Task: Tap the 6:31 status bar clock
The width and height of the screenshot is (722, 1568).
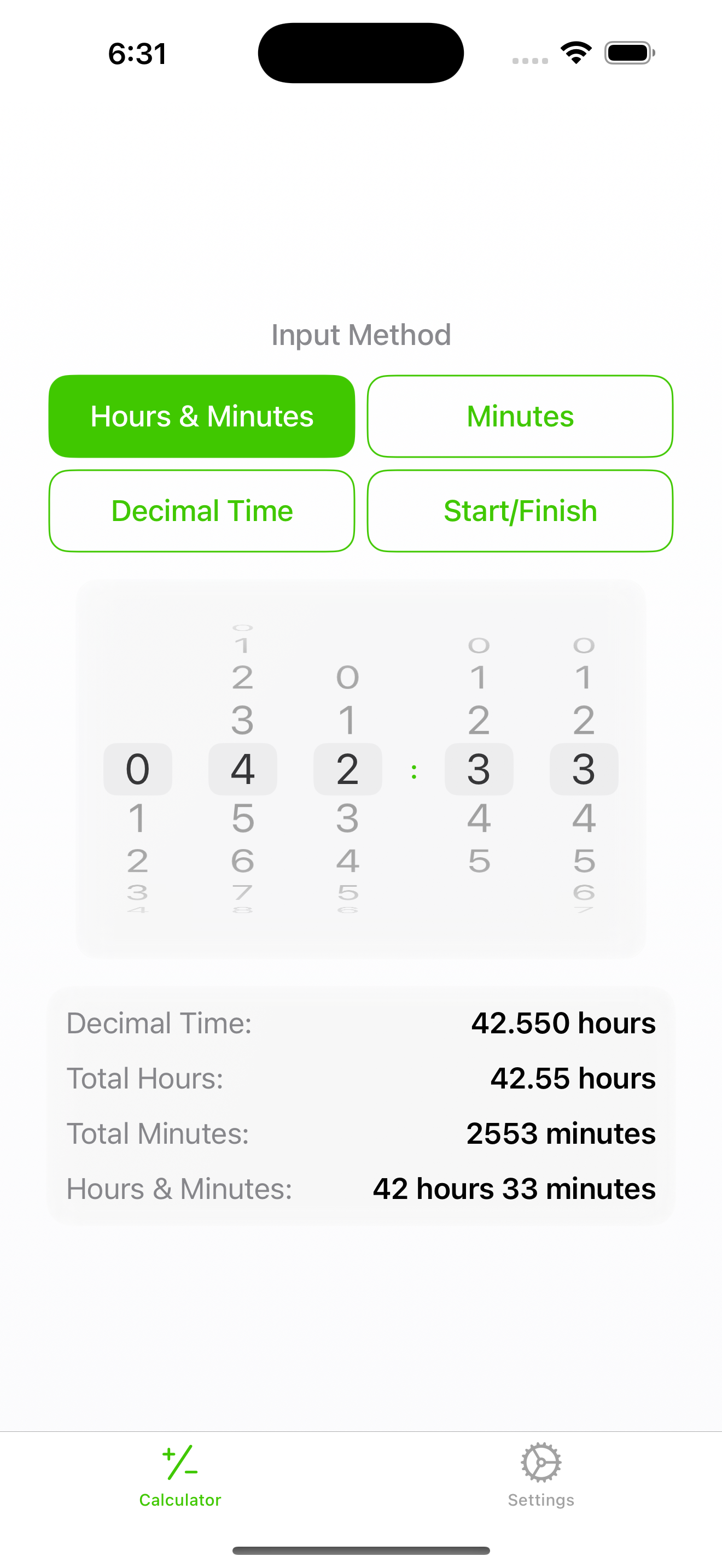Action: click(137, 54)
